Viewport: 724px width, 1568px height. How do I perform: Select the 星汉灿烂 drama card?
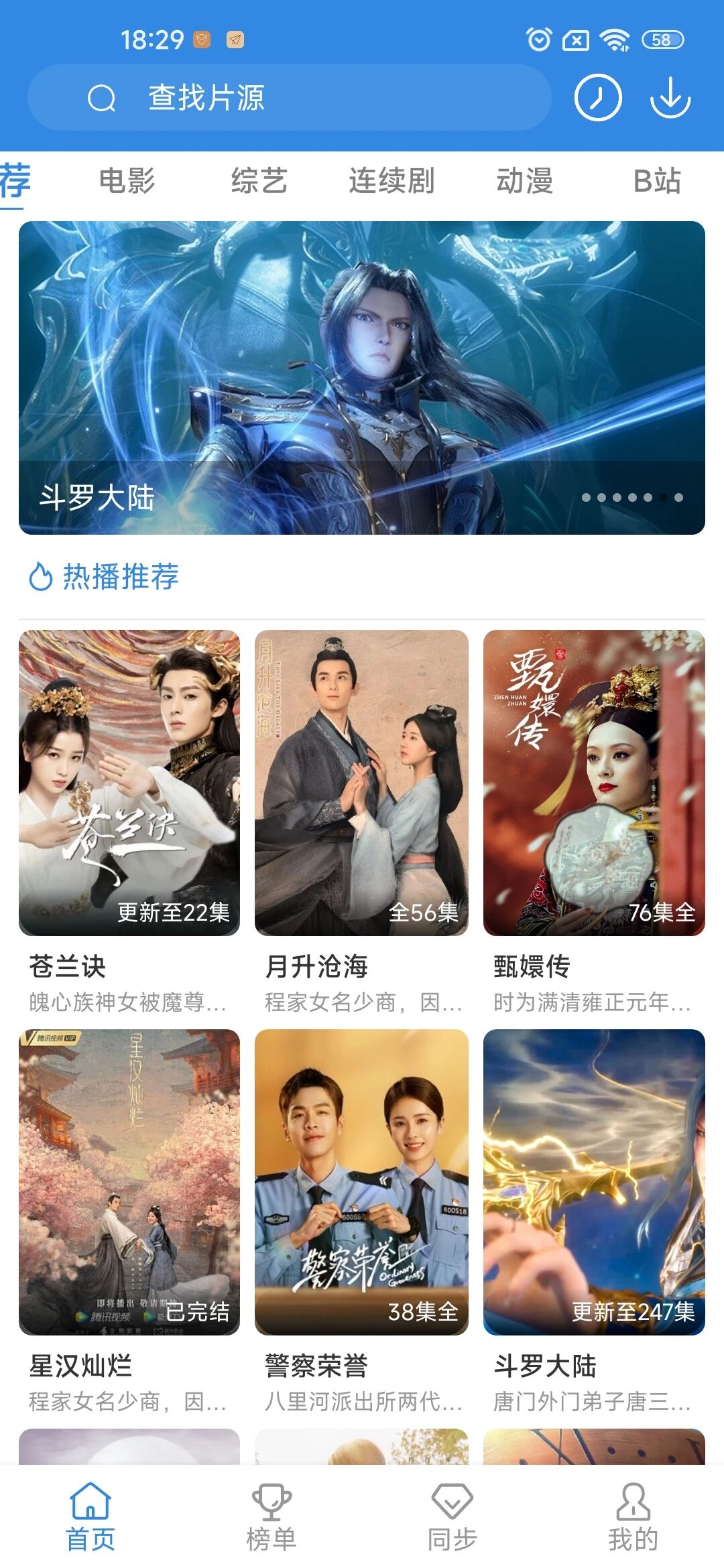(129, 1182)
